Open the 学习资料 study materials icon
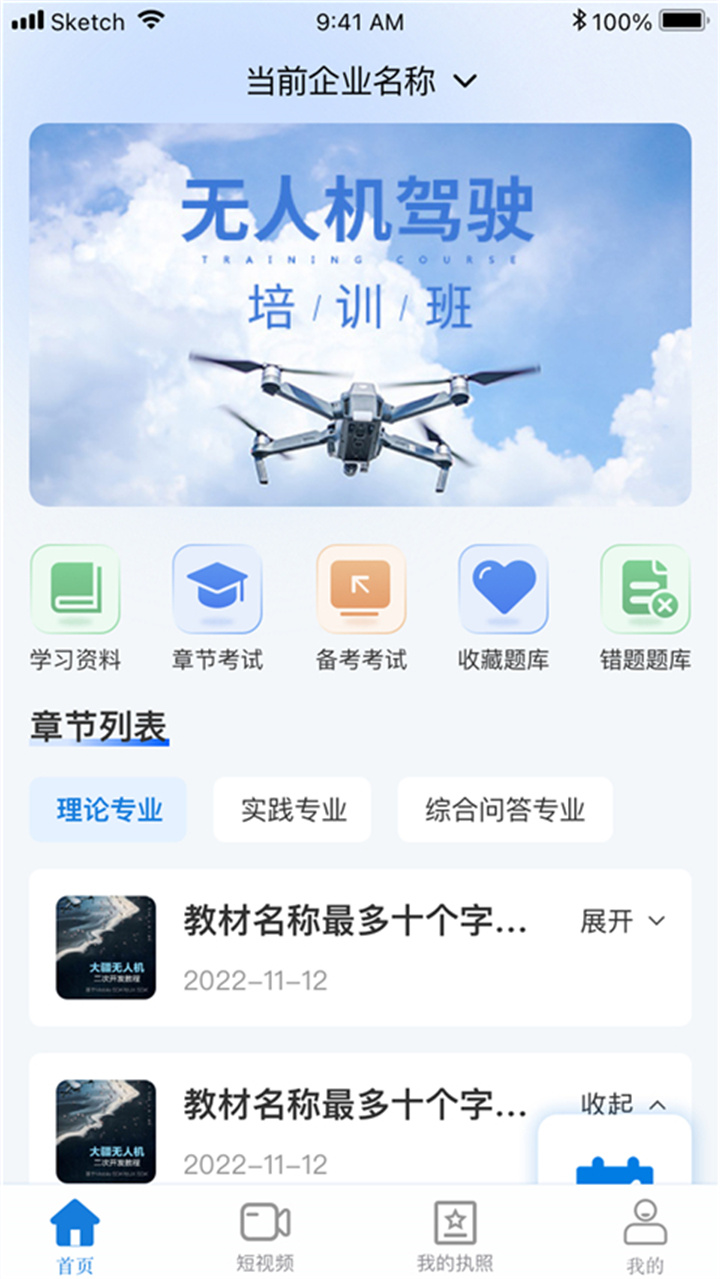The image size is (720, 1279). point(75,590)
